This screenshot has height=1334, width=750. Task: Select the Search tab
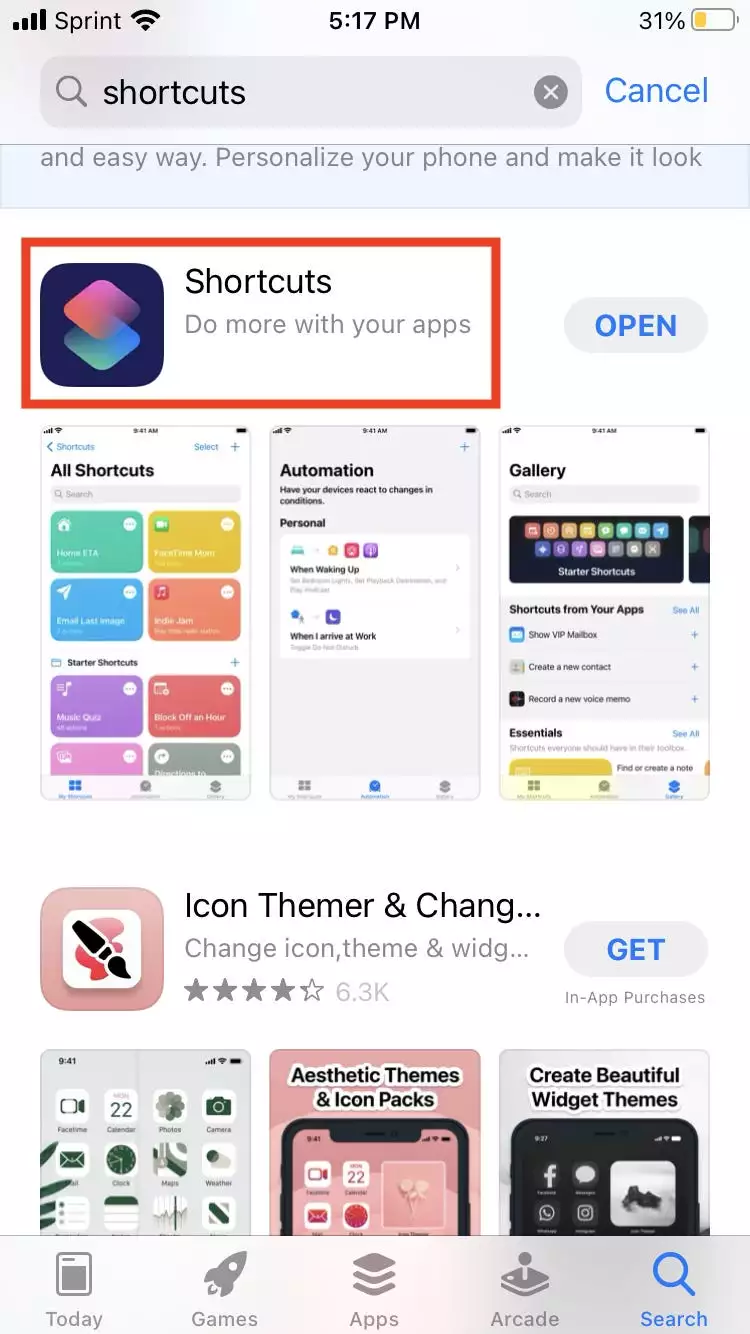tap(673, 1289)
